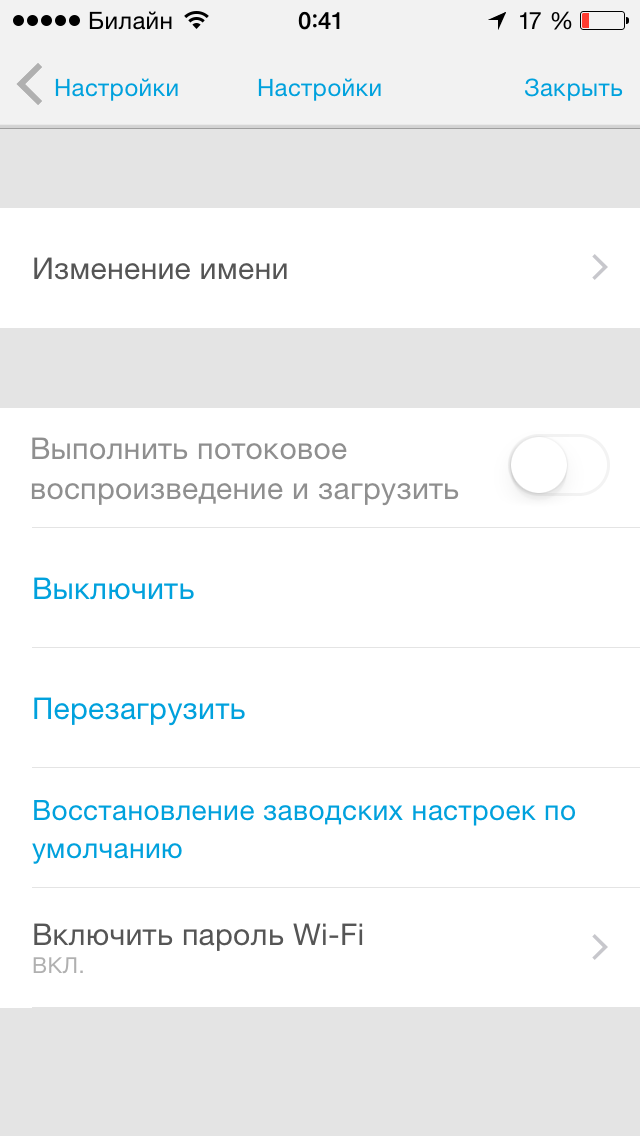Select Выключить to power off the device

click(x=320, y=588)
